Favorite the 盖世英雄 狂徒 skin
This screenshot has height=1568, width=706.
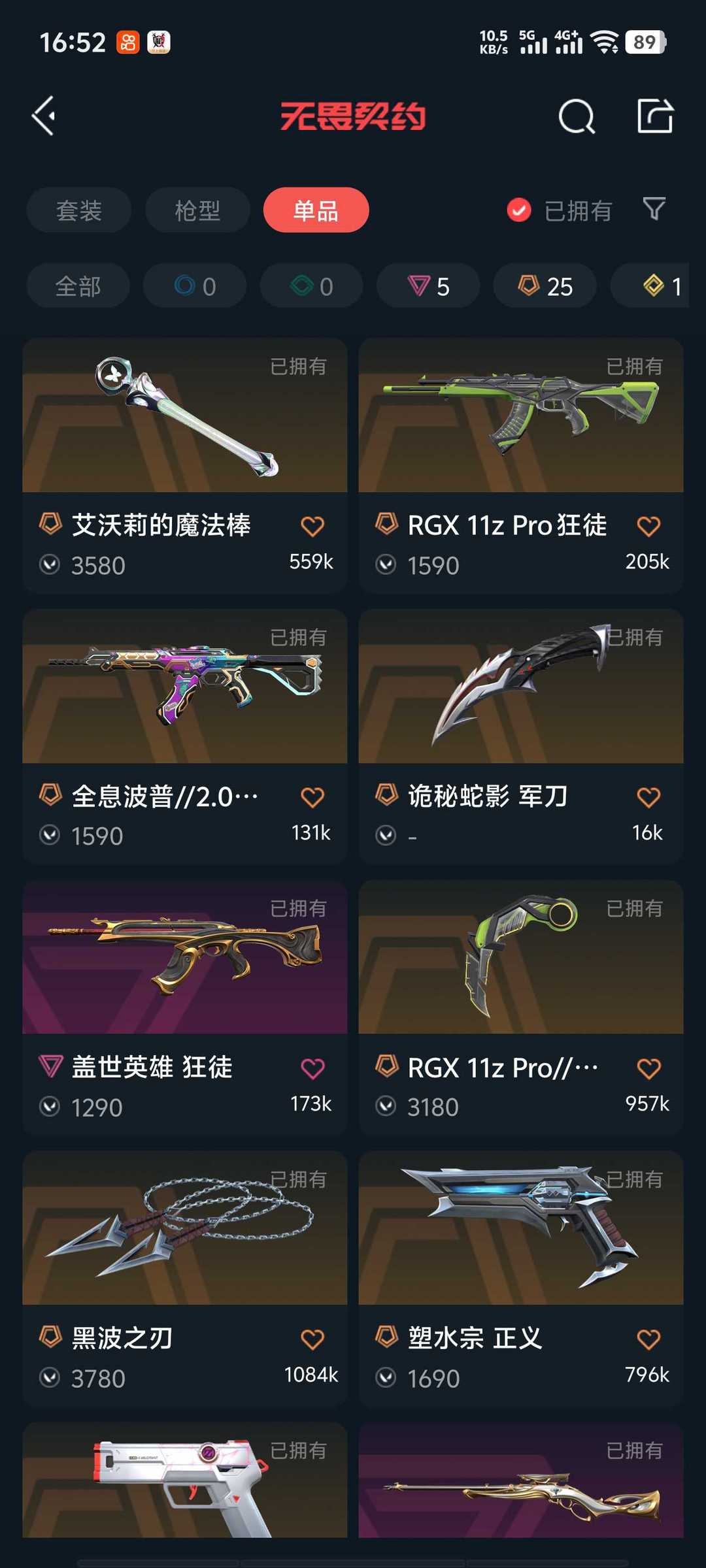pyautogui.click(x=312, y=1068)
